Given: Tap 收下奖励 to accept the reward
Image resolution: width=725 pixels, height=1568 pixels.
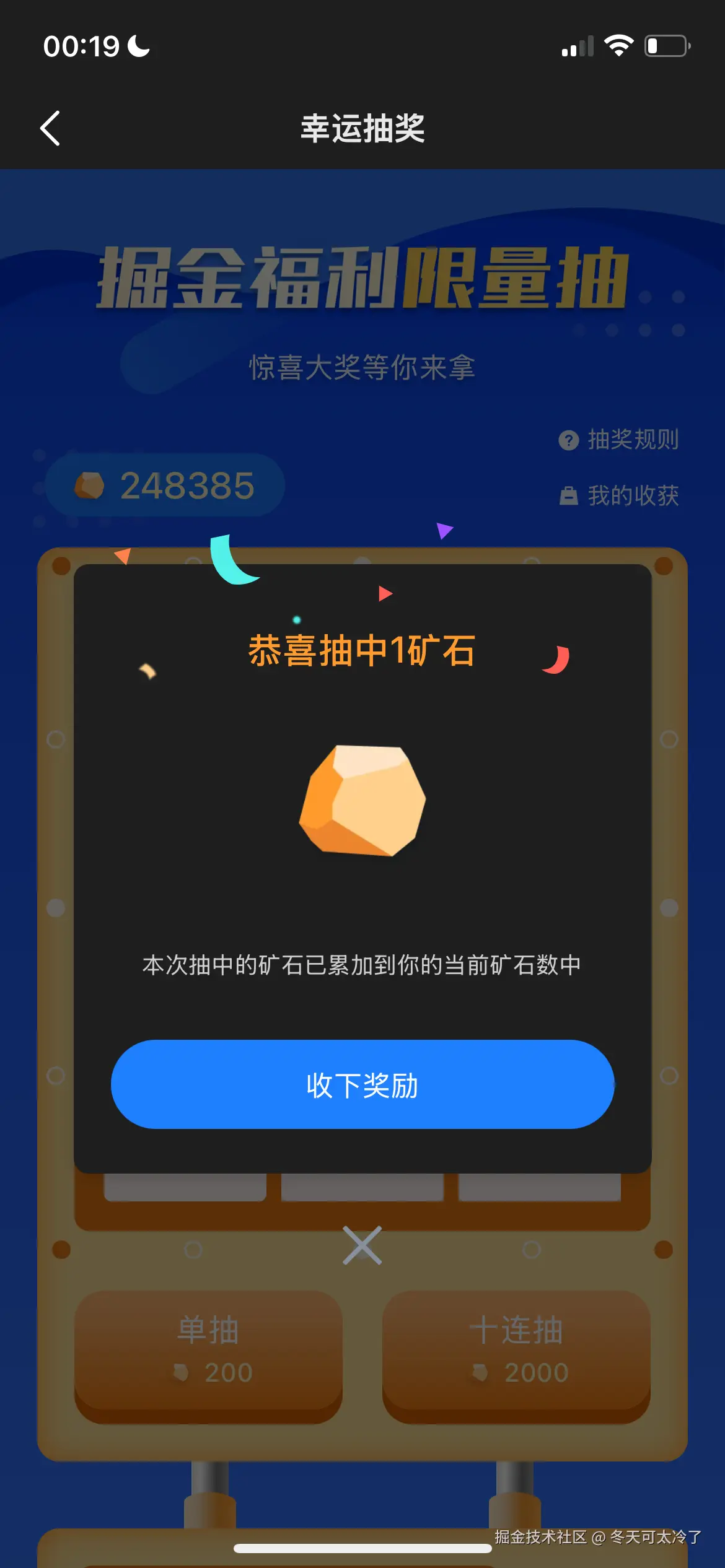Looking at the screenshot, I should pos(362,1084).
